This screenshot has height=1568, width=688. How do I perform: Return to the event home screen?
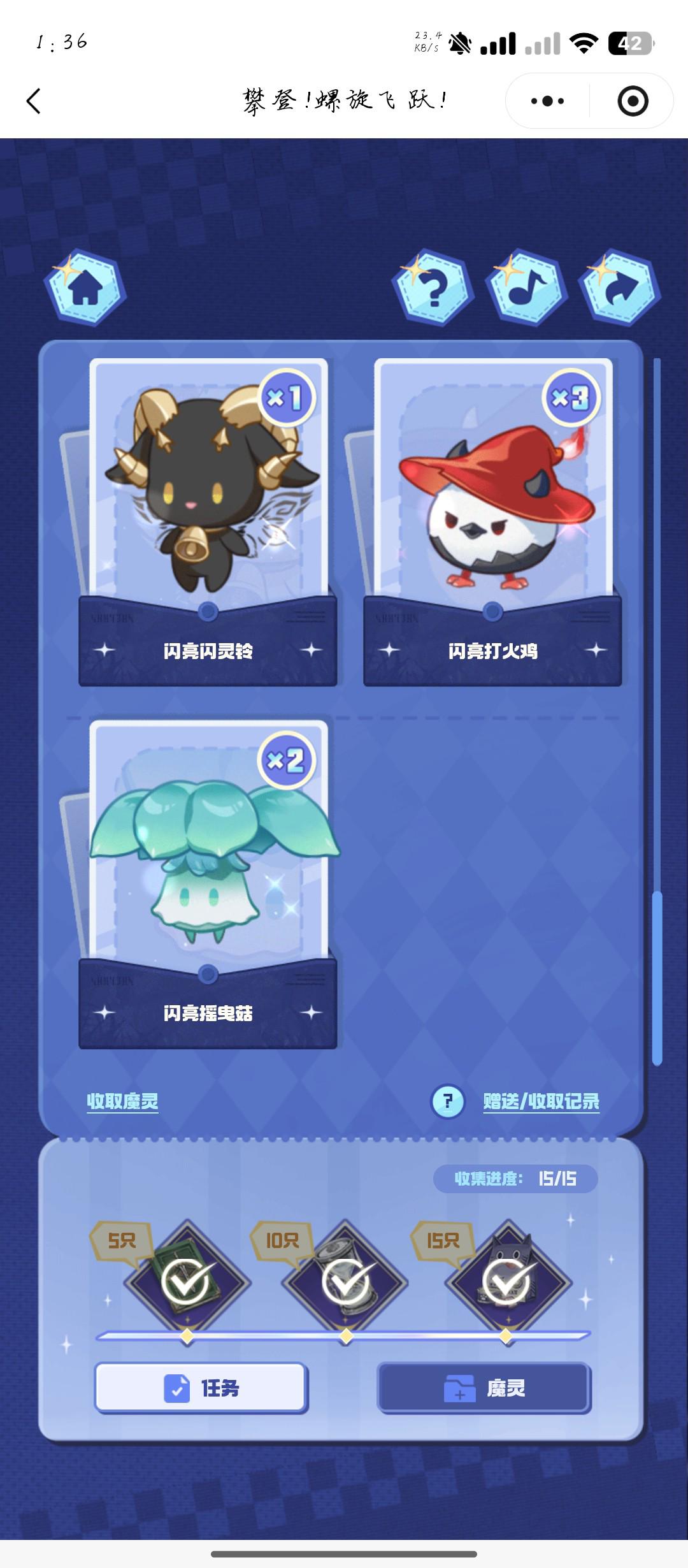pos(85,288)
